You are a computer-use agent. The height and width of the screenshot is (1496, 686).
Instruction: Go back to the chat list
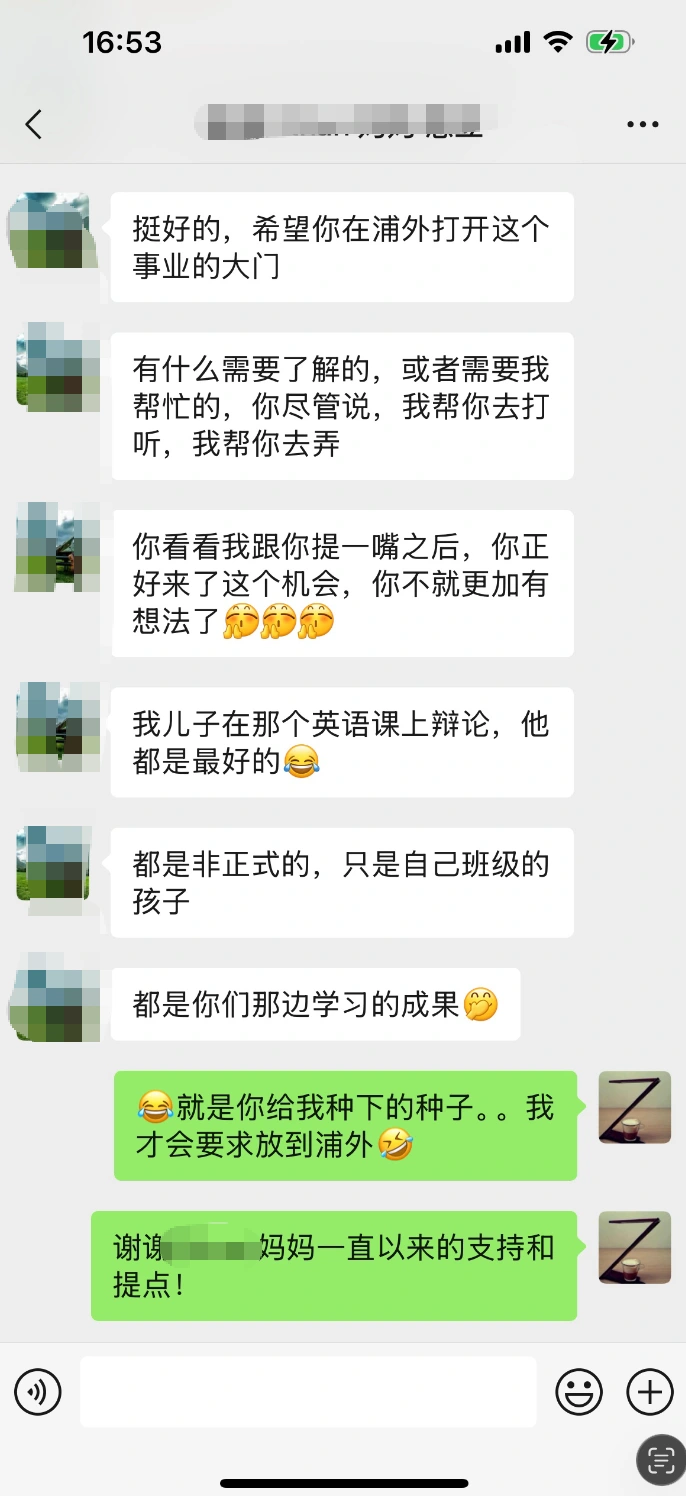coord(34,125)
